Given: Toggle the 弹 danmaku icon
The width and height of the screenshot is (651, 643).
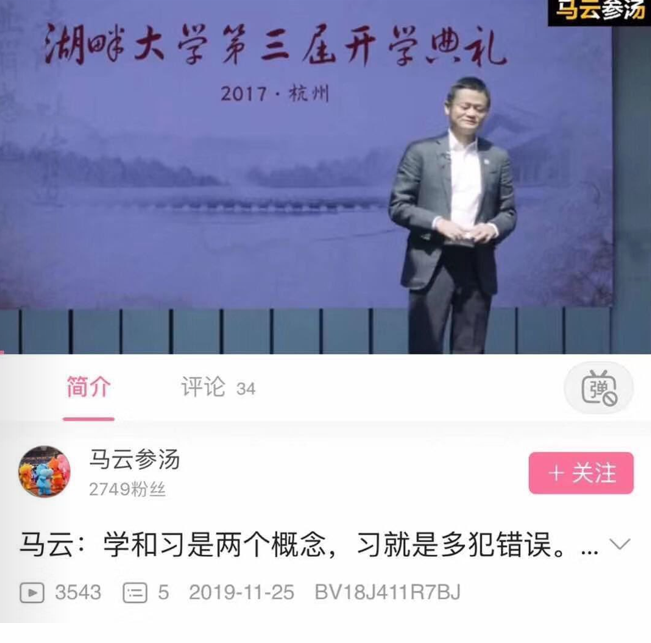Looking at the screenshot, I should 599,387.
